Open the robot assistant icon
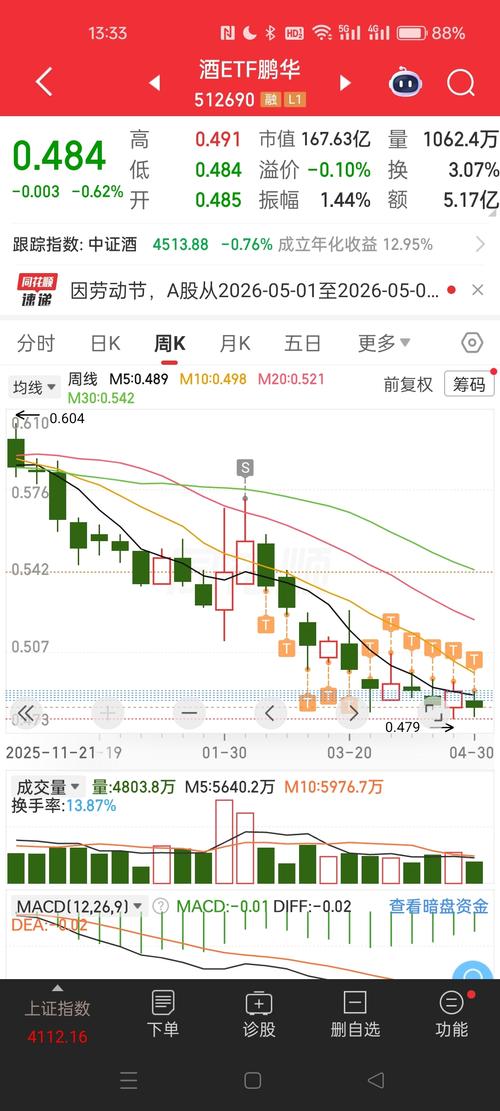This screenshot has height=1111, width=500. point(405,83)
